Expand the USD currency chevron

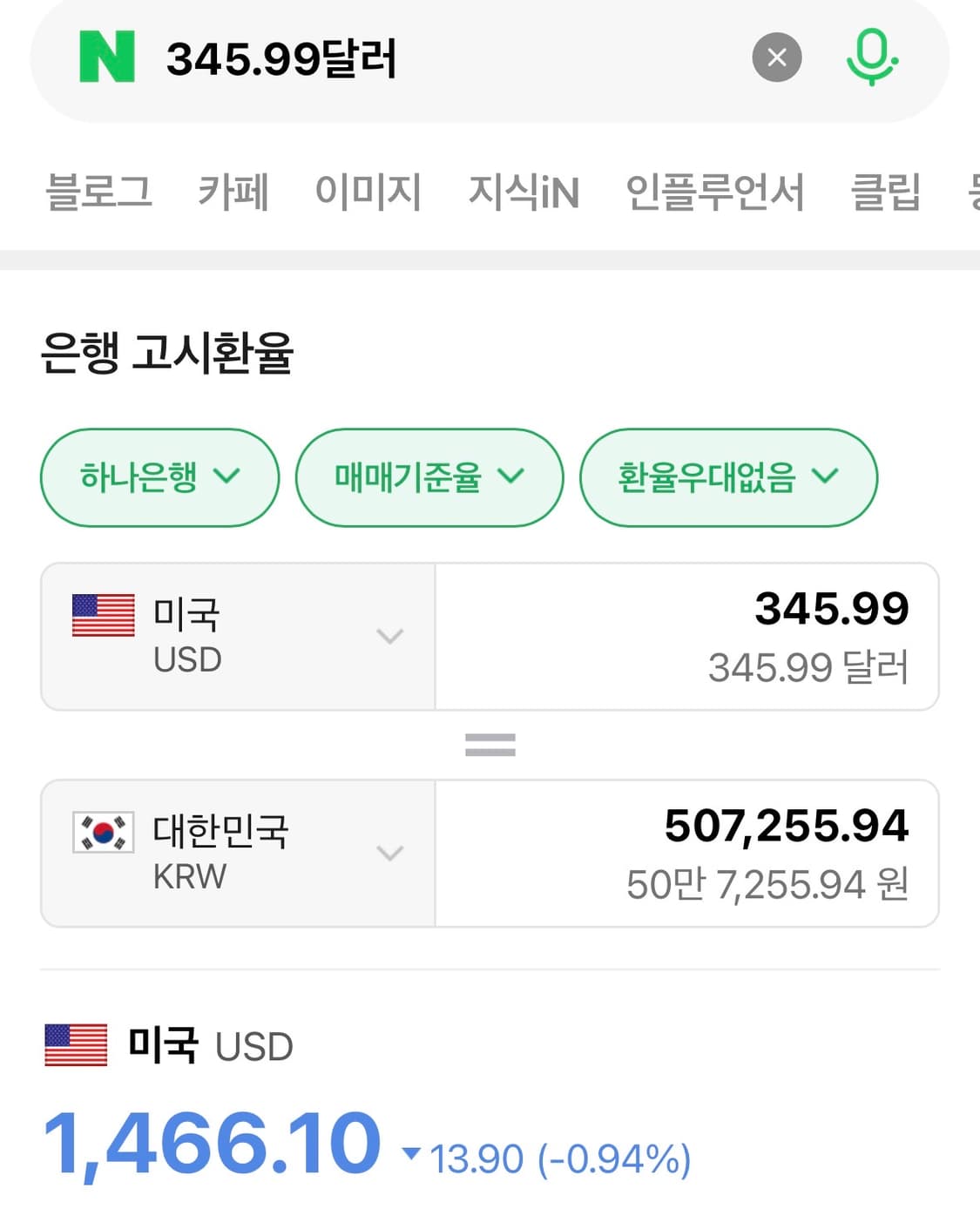389,637
